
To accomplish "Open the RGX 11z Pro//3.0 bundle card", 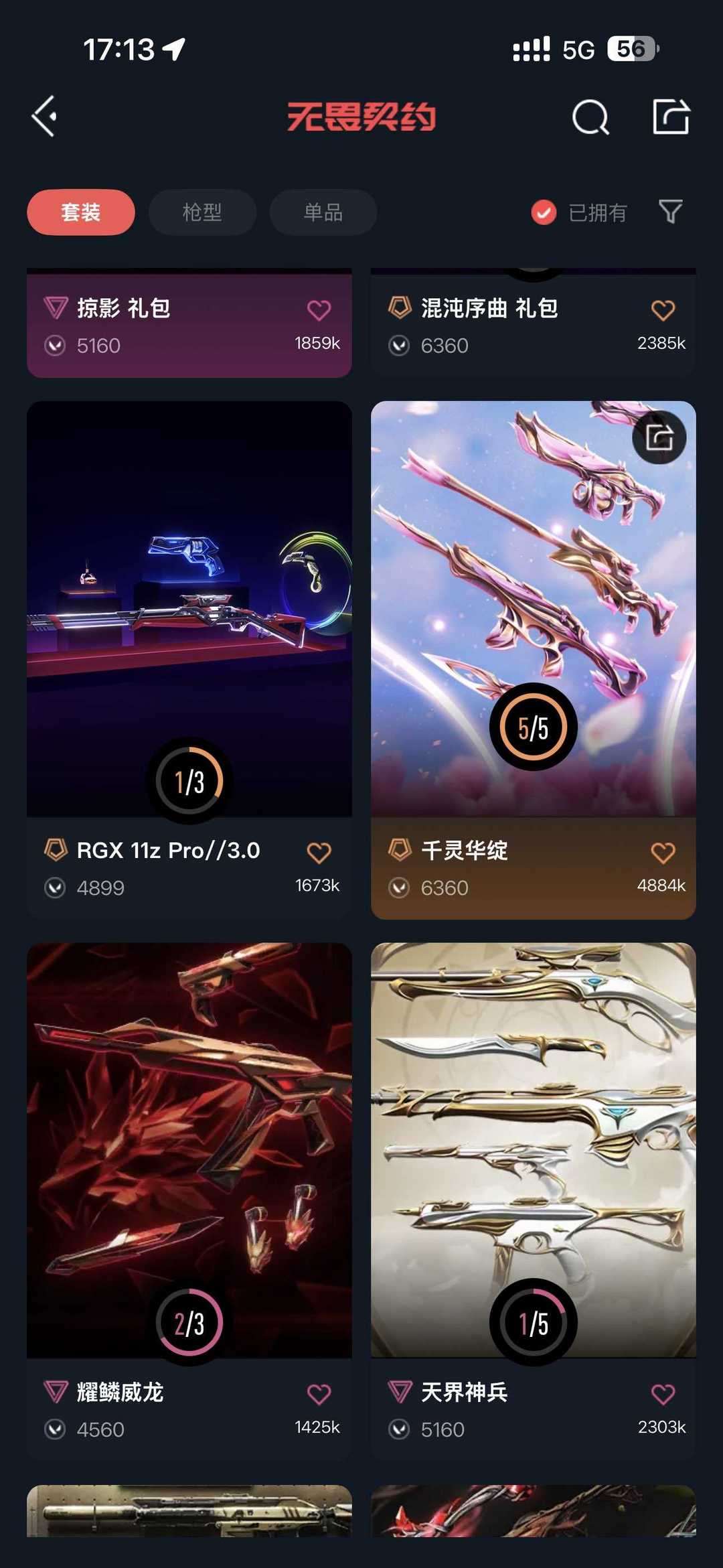I will [189, 660].
